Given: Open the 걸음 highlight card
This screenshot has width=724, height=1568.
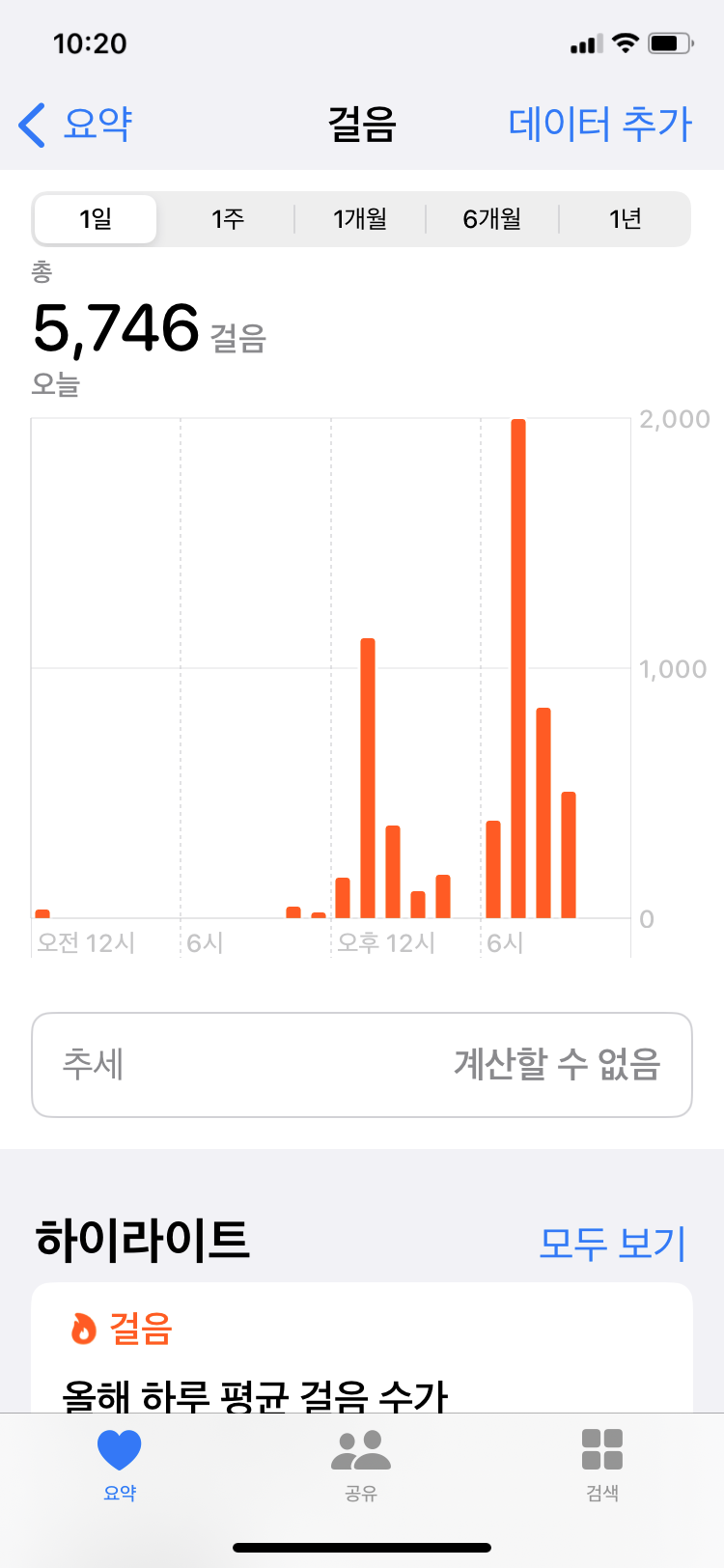Looking at the screenshot, I should coord(362,1352).
